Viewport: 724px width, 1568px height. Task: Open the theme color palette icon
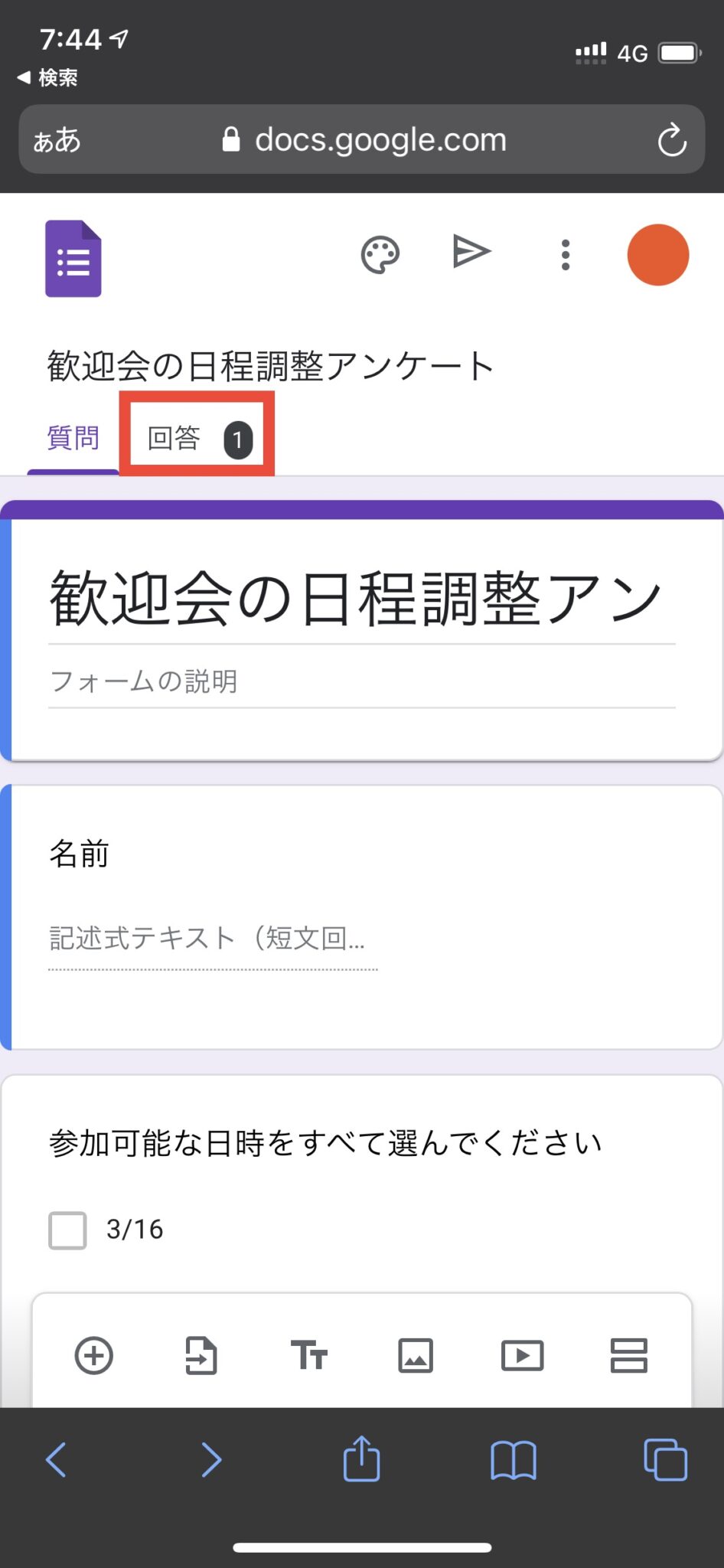point(380,254)
